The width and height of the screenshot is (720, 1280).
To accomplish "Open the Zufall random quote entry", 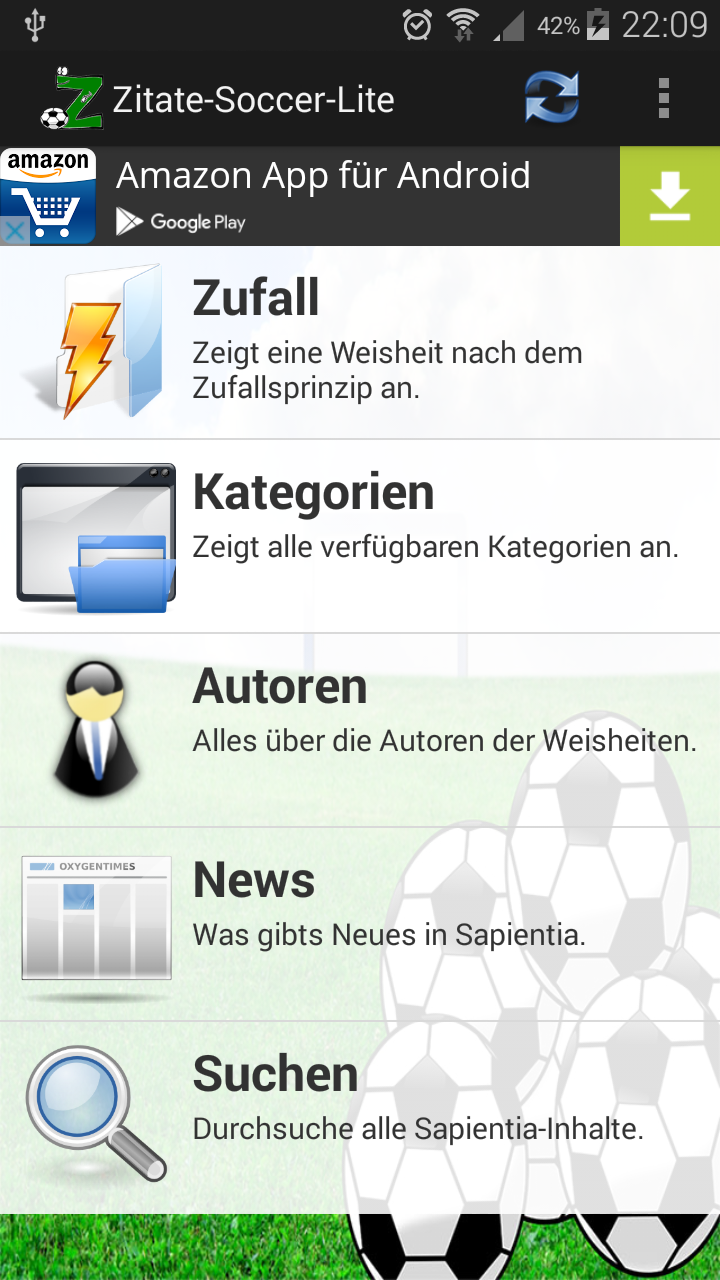I will 360,342.
